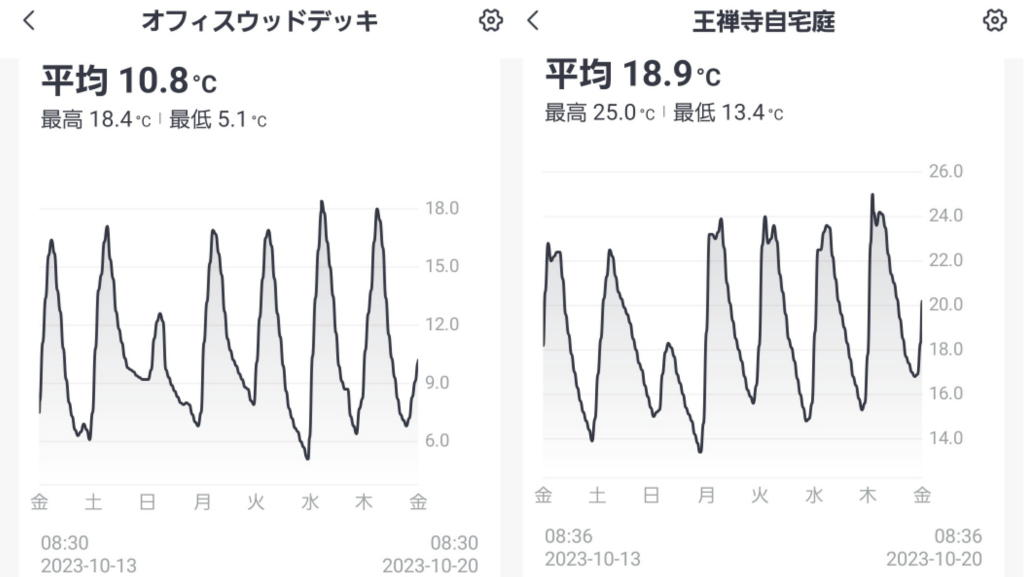
Task: Open settings gear for 王禅寺自宅庭
Action: point(994,21)
